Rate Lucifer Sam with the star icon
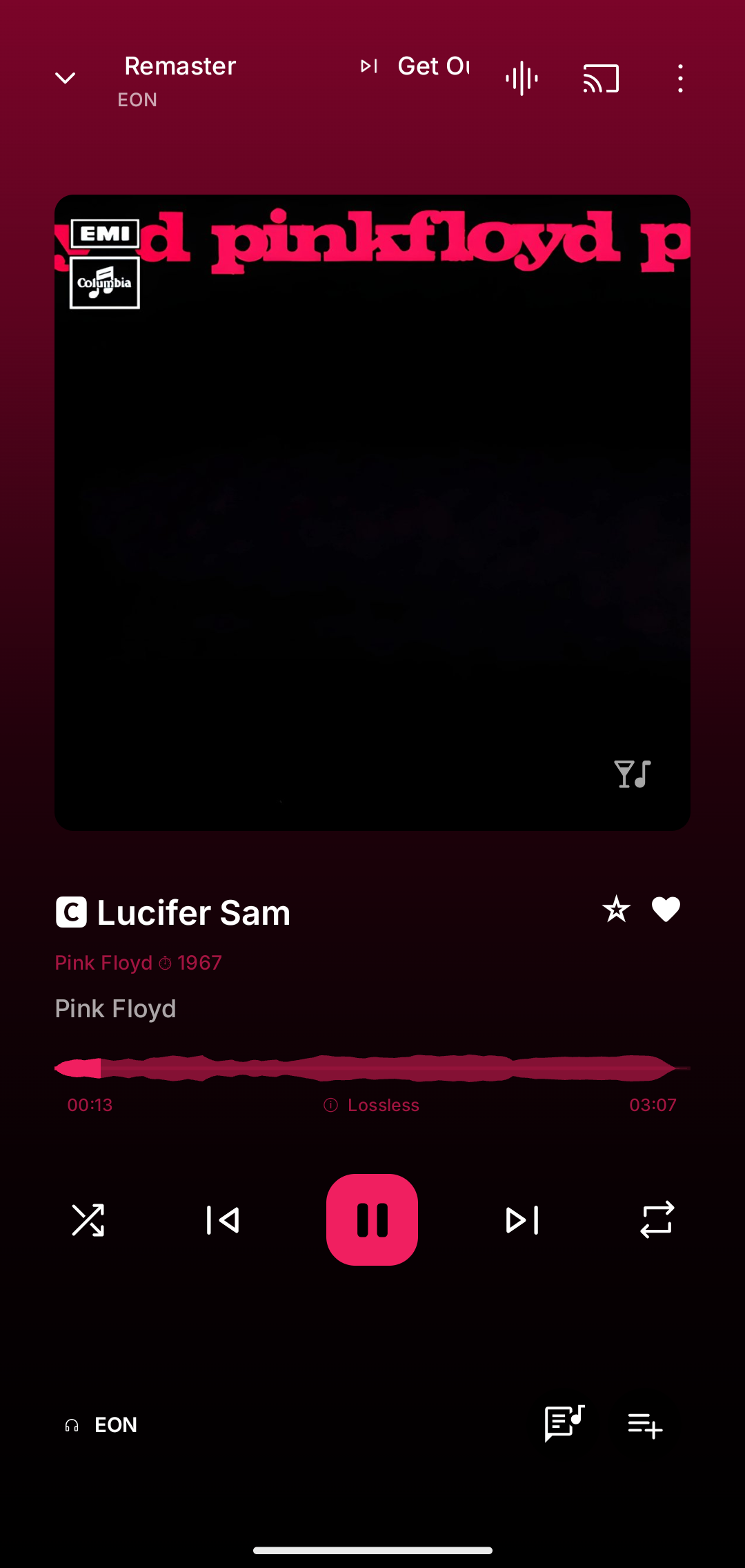Viewport: 745px width, 1568px height. [x=616, y=910]
